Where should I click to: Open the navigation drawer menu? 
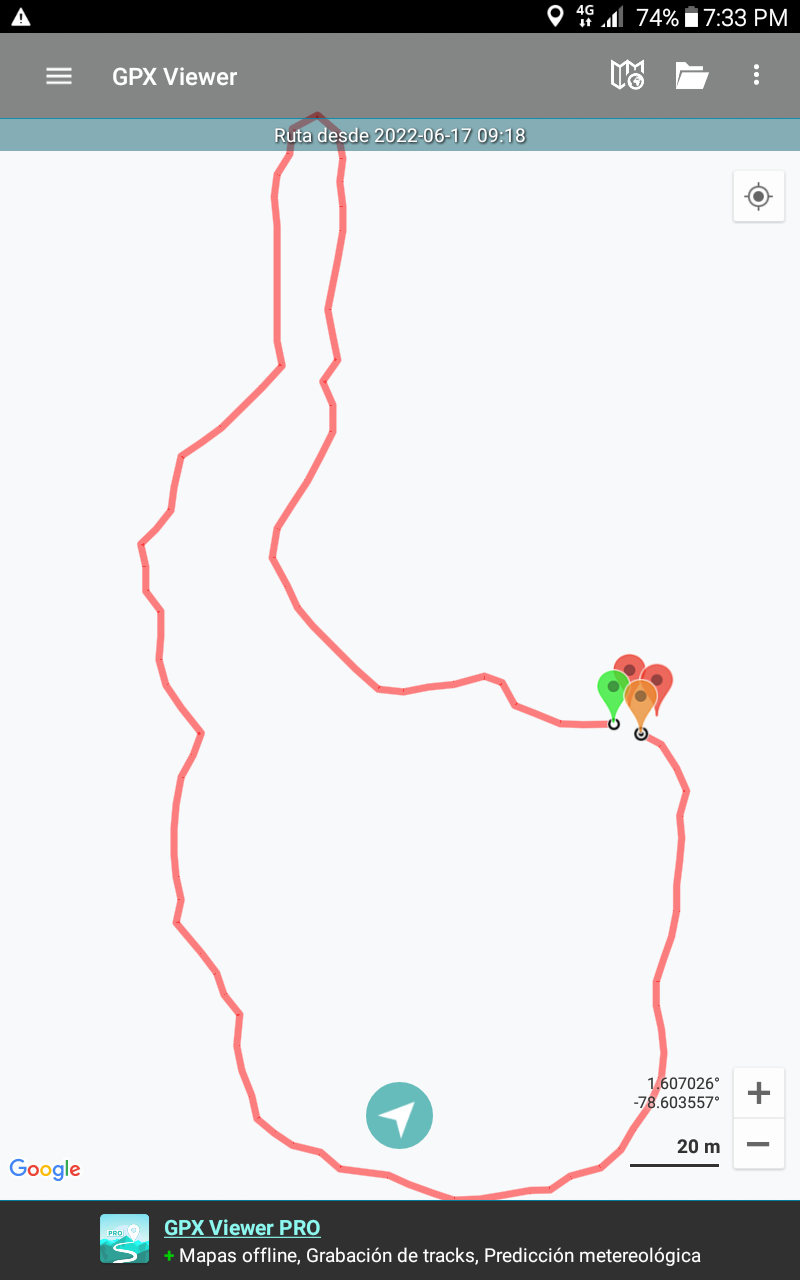point(59,76)
